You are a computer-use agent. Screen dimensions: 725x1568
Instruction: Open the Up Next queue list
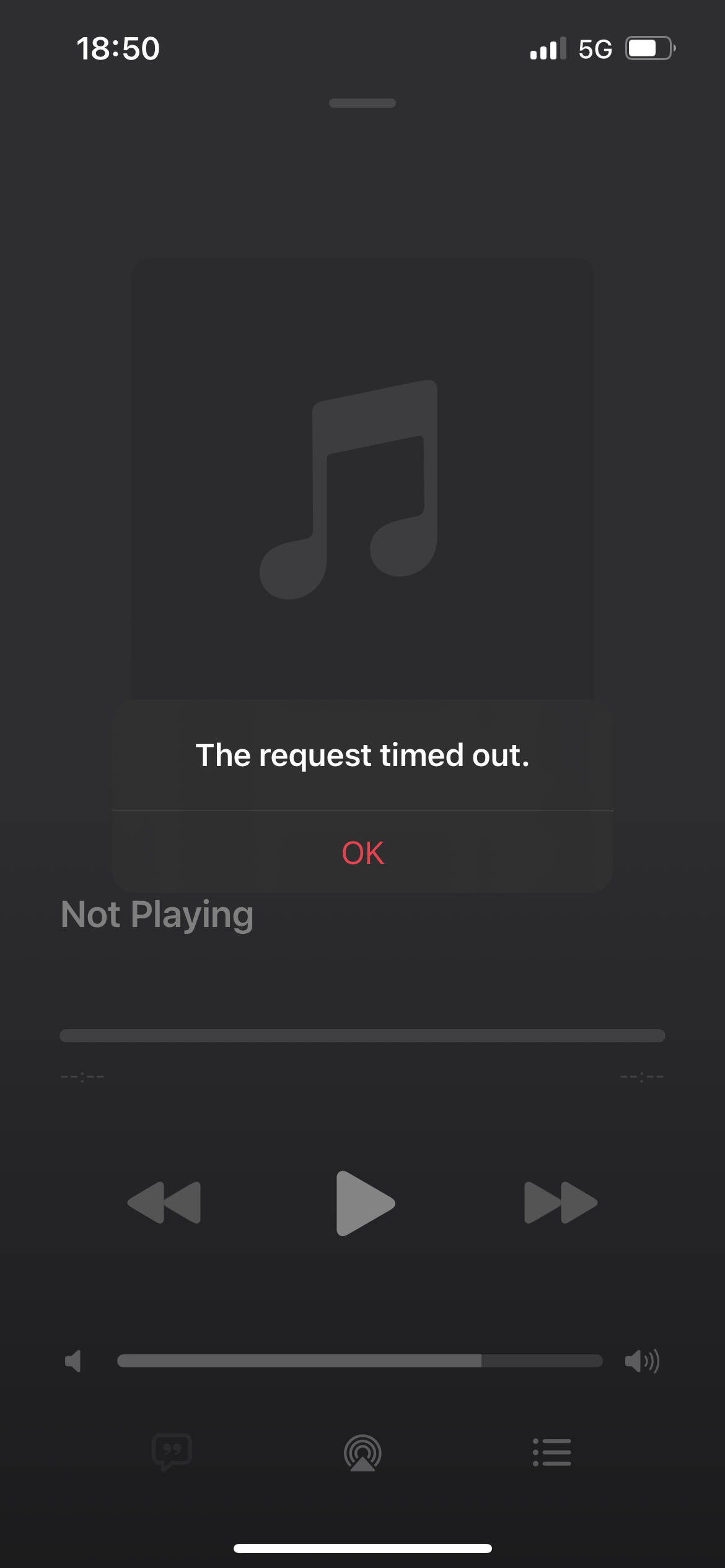[x=552, y=1452]
